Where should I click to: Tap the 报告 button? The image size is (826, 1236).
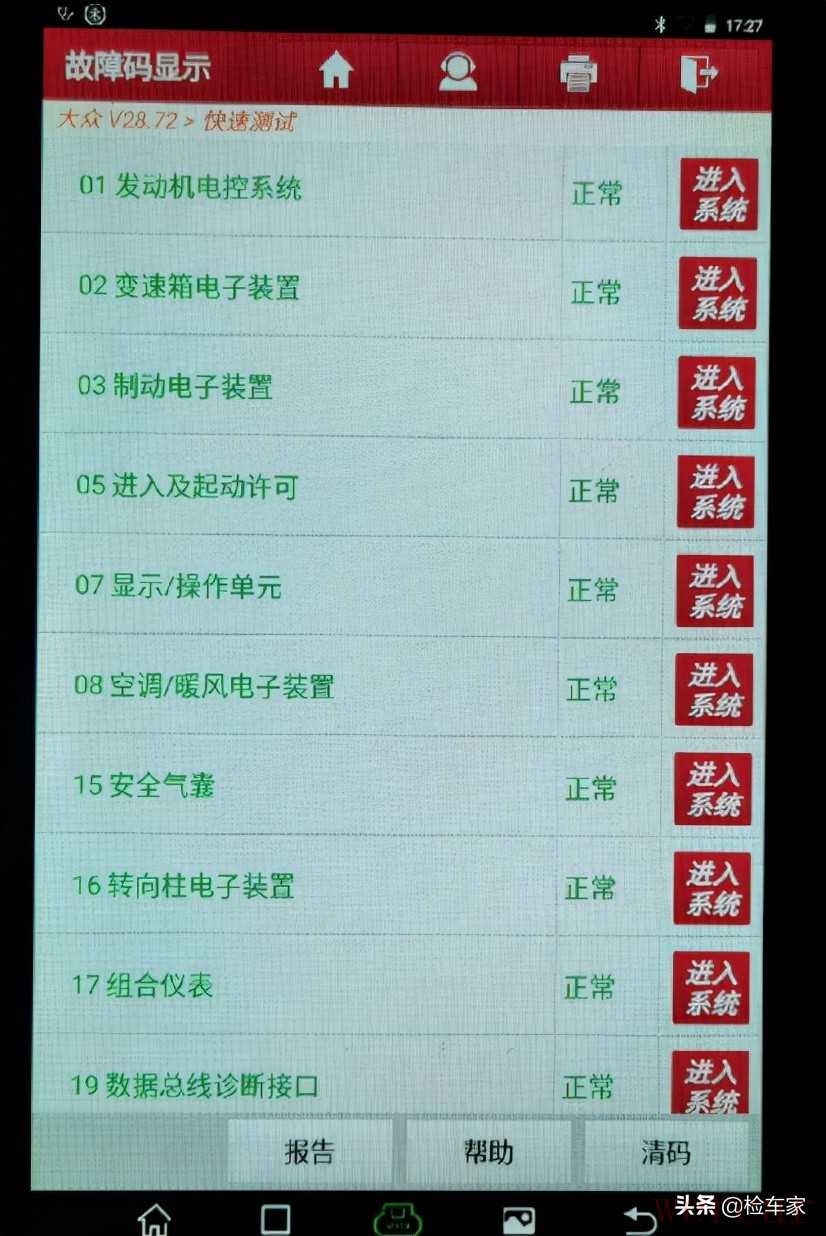[x=309, y=1152]
